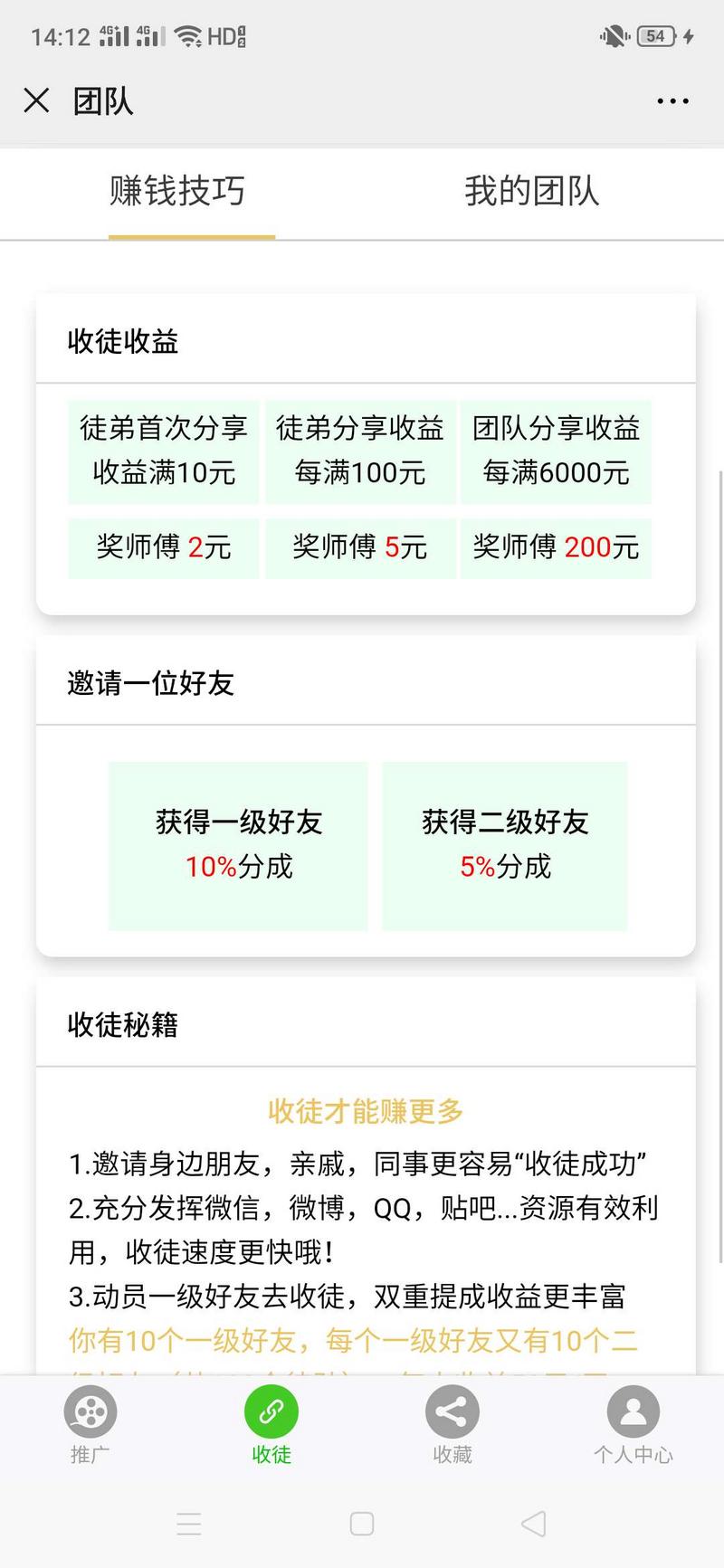
Task: Tap the system home button
Action: 362,1524
